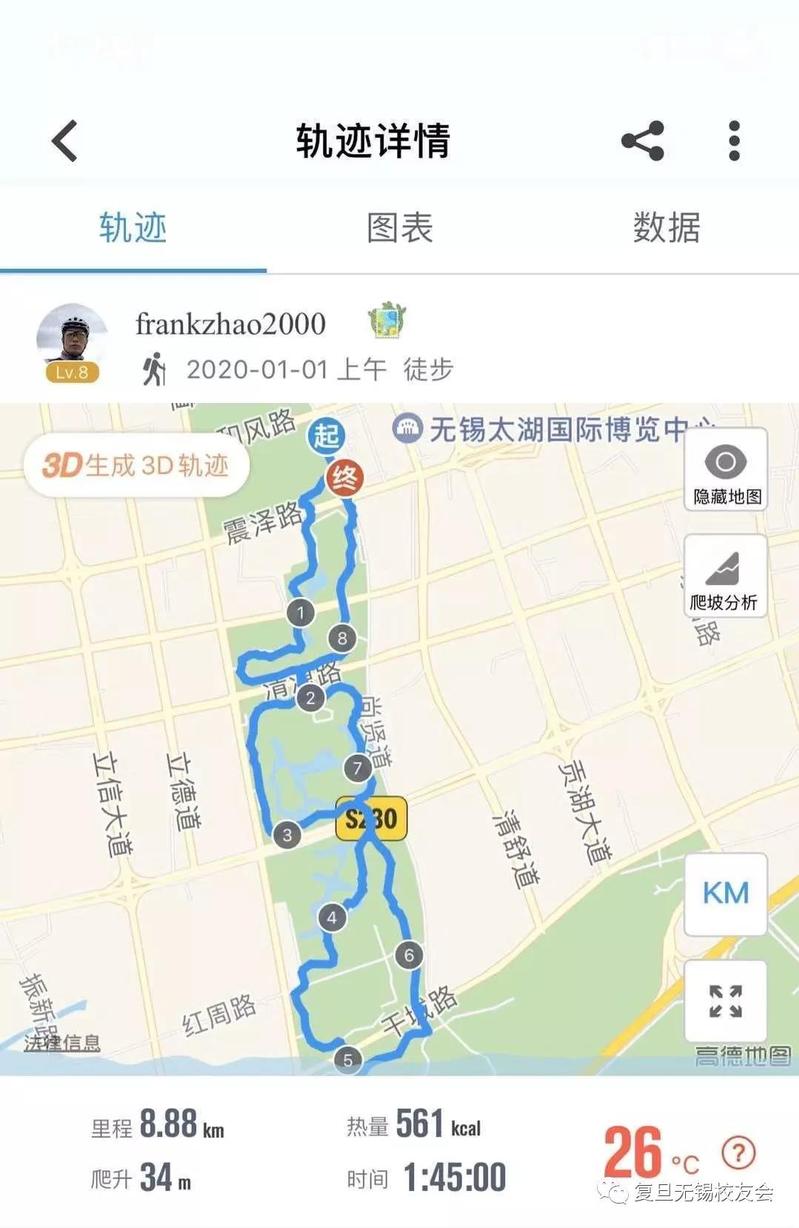Open frankzhao2000's profile avatar
Image resolution: width=799 pixels, height=1228 pixels.
[72, 338]
